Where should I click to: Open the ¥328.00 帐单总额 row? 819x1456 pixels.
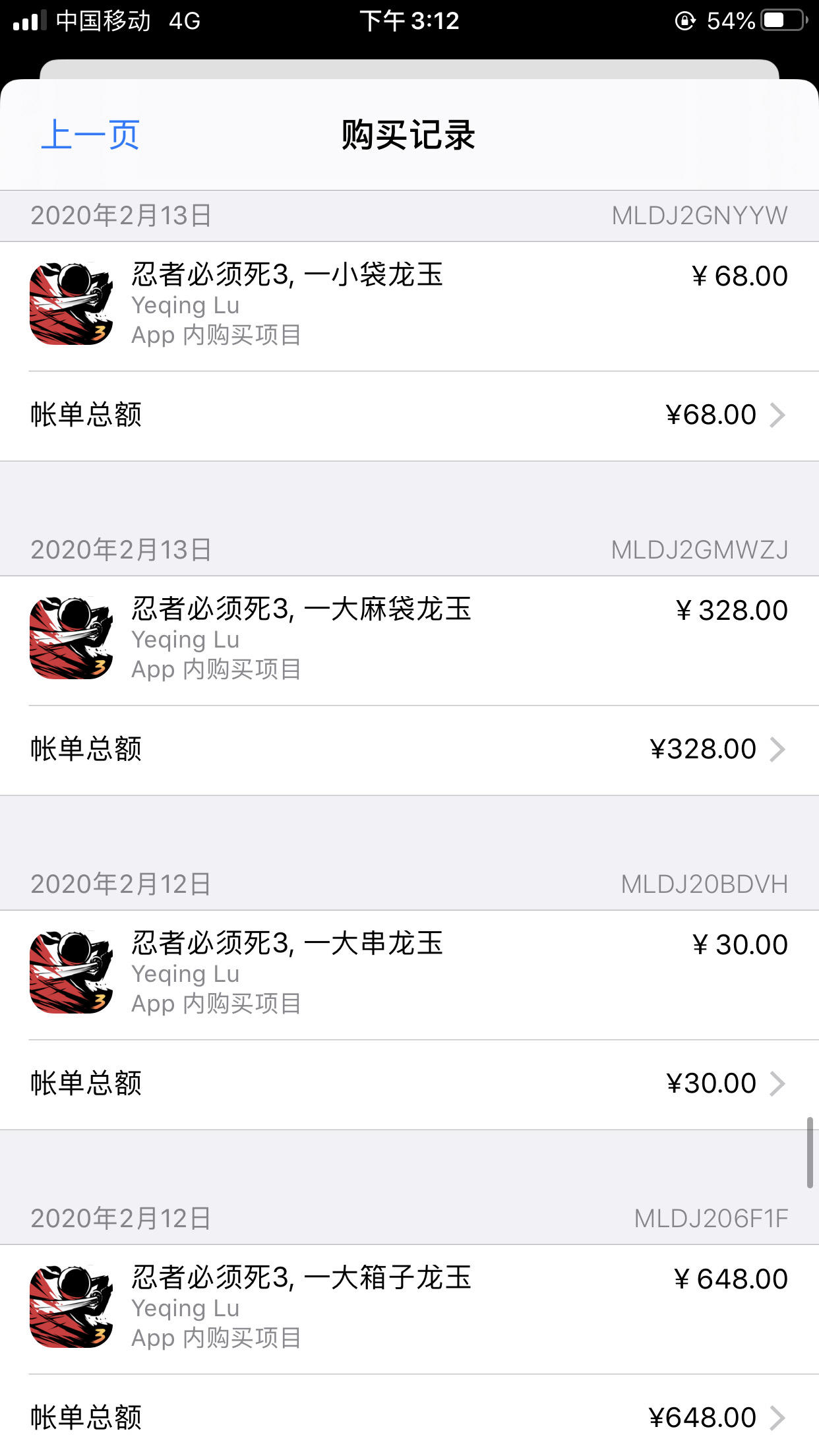coord(409,750)
